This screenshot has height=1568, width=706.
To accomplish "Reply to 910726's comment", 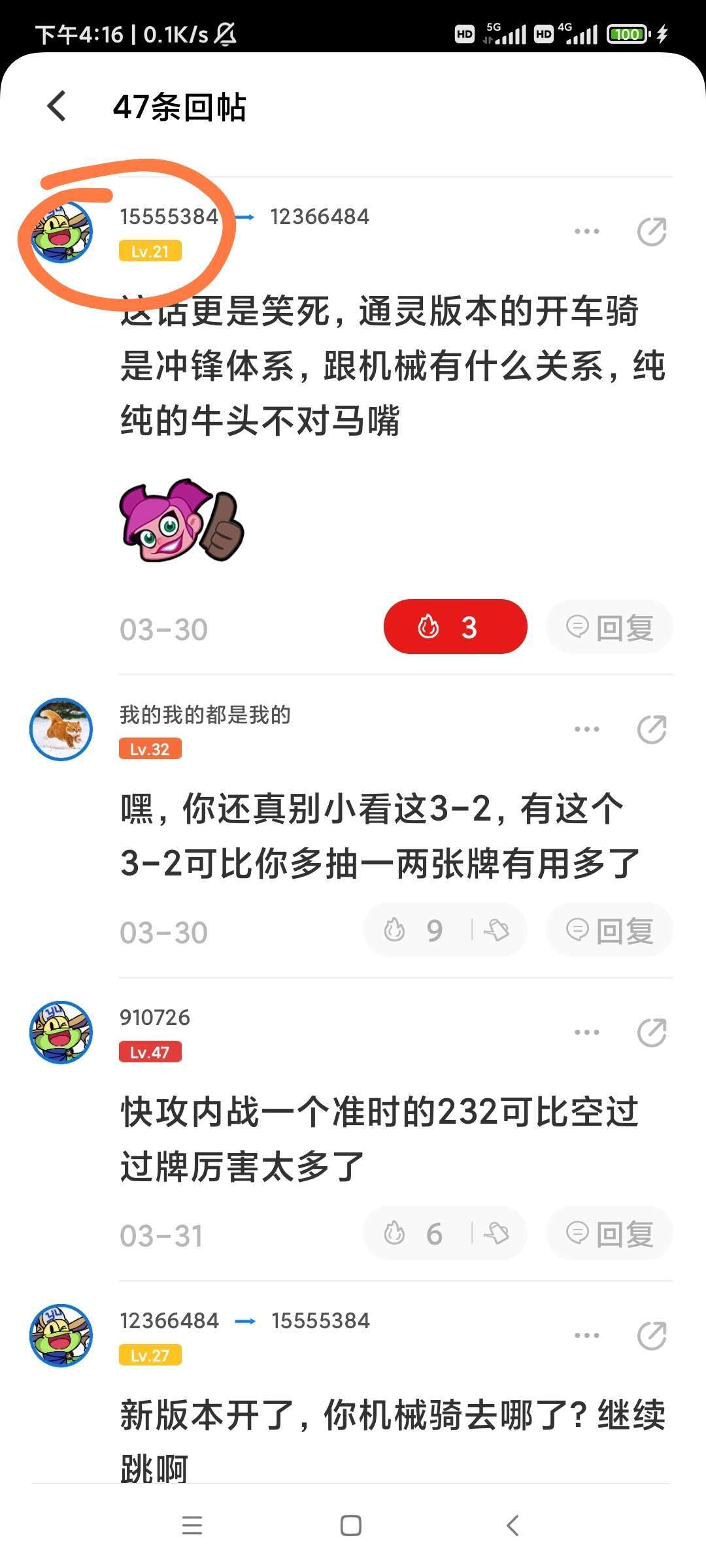I will pos(609,1233).
